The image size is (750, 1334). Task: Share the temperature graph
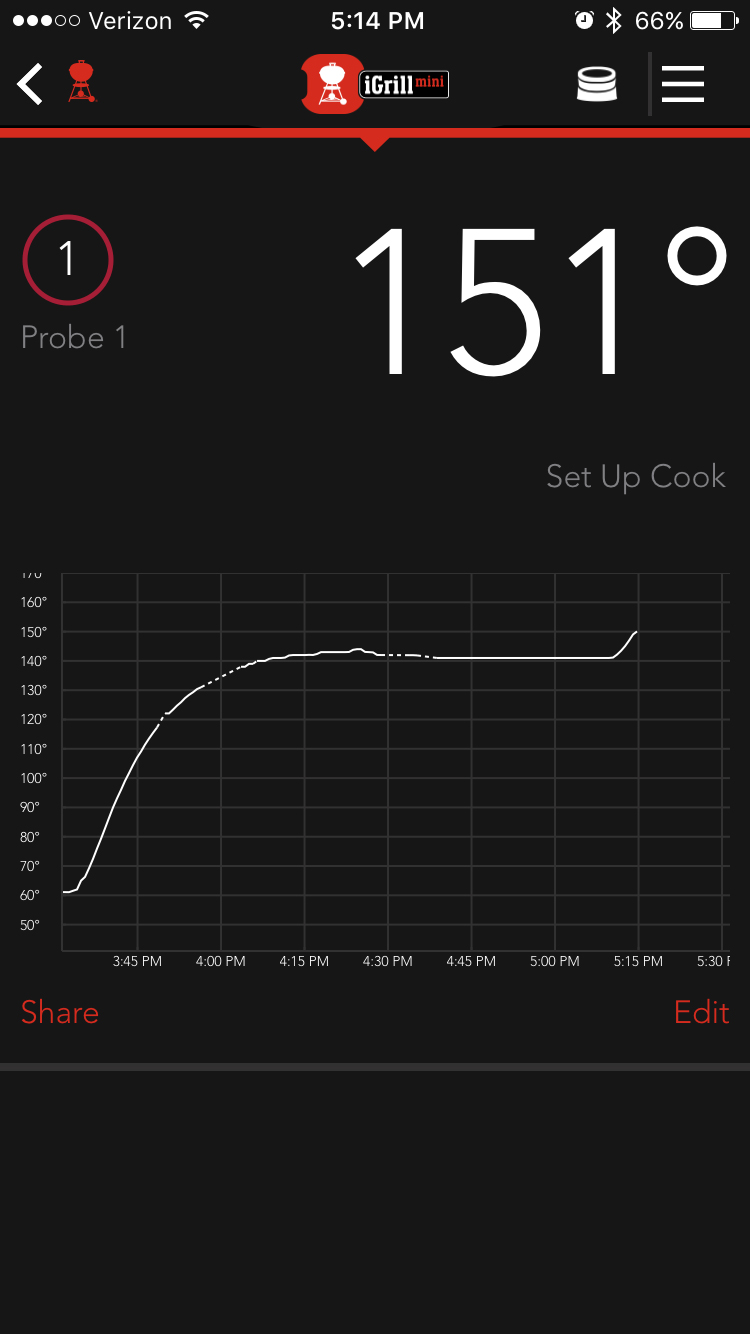click(60, 1013)
